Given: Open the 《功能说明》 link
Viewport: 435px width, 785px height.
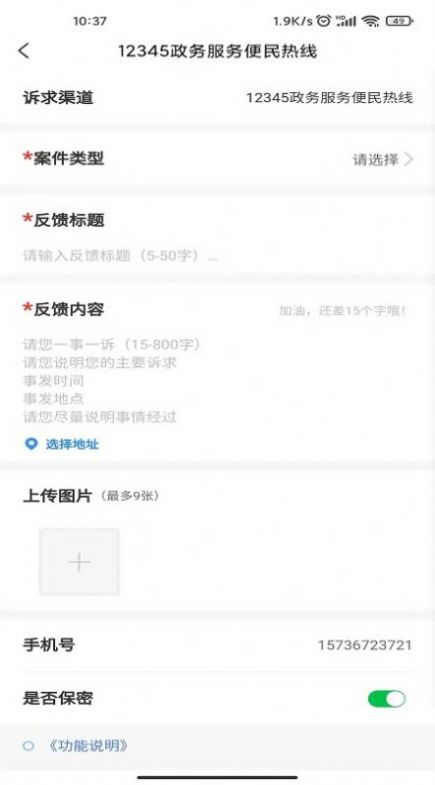Looking at the screenshot, I should click(x=87, y=746).
